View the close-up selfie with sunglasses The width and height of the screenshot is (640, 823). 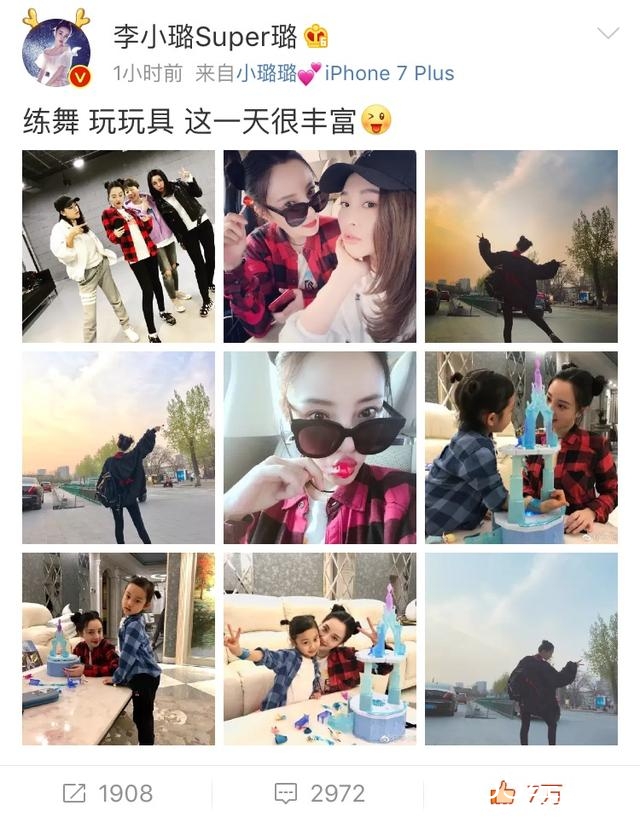[319, 447]
